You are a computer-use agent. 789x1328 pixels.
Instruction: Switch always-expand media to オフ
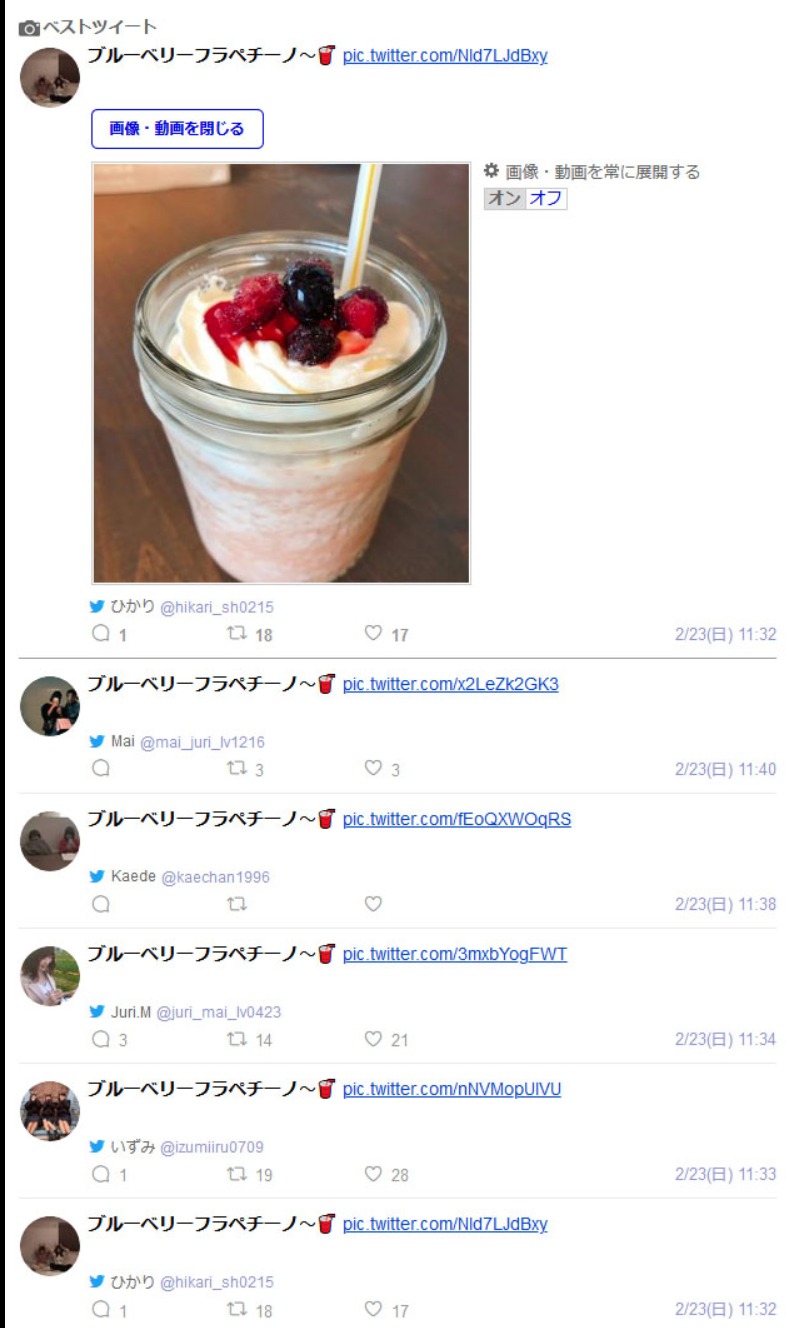(x=546, y=198)
